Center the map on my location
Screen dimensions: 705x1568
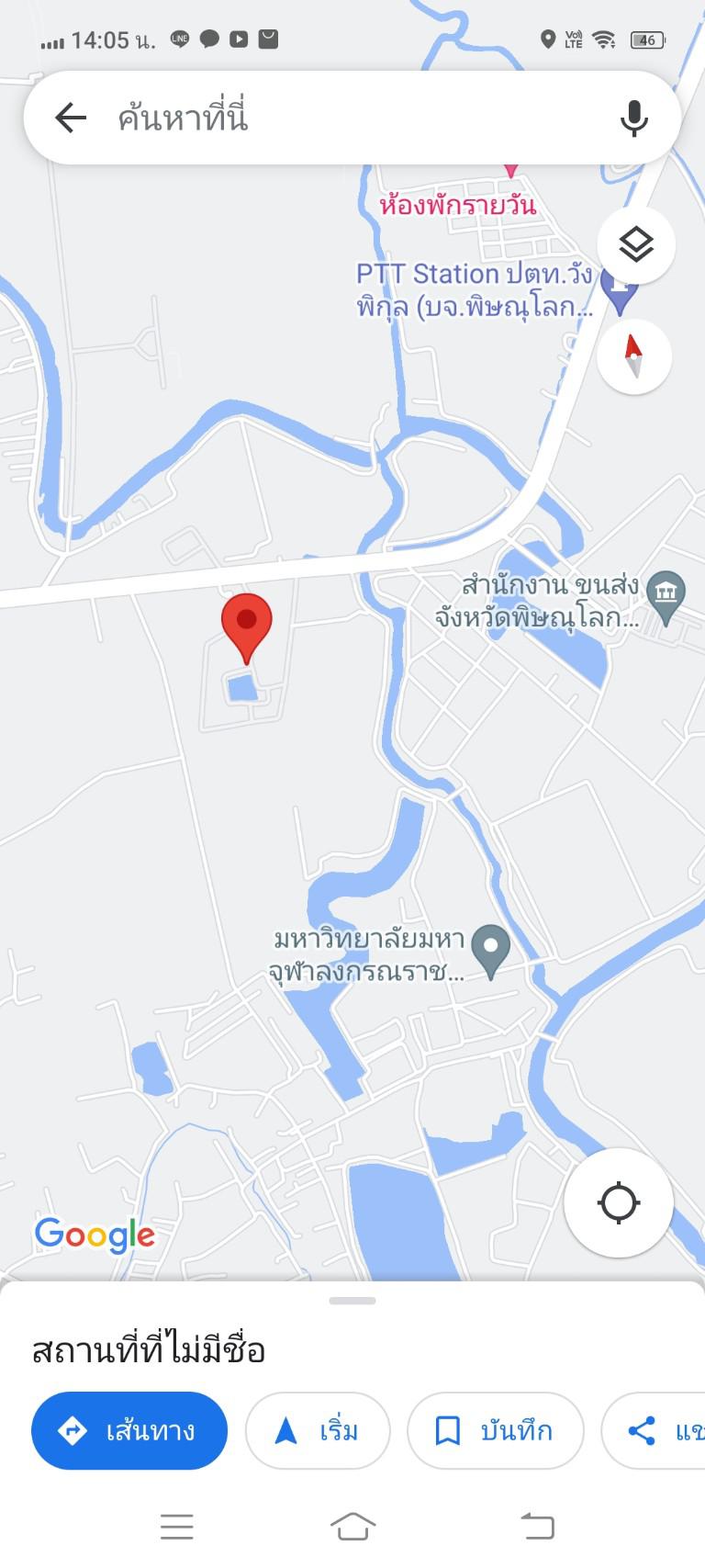(x=618, y=1202)
